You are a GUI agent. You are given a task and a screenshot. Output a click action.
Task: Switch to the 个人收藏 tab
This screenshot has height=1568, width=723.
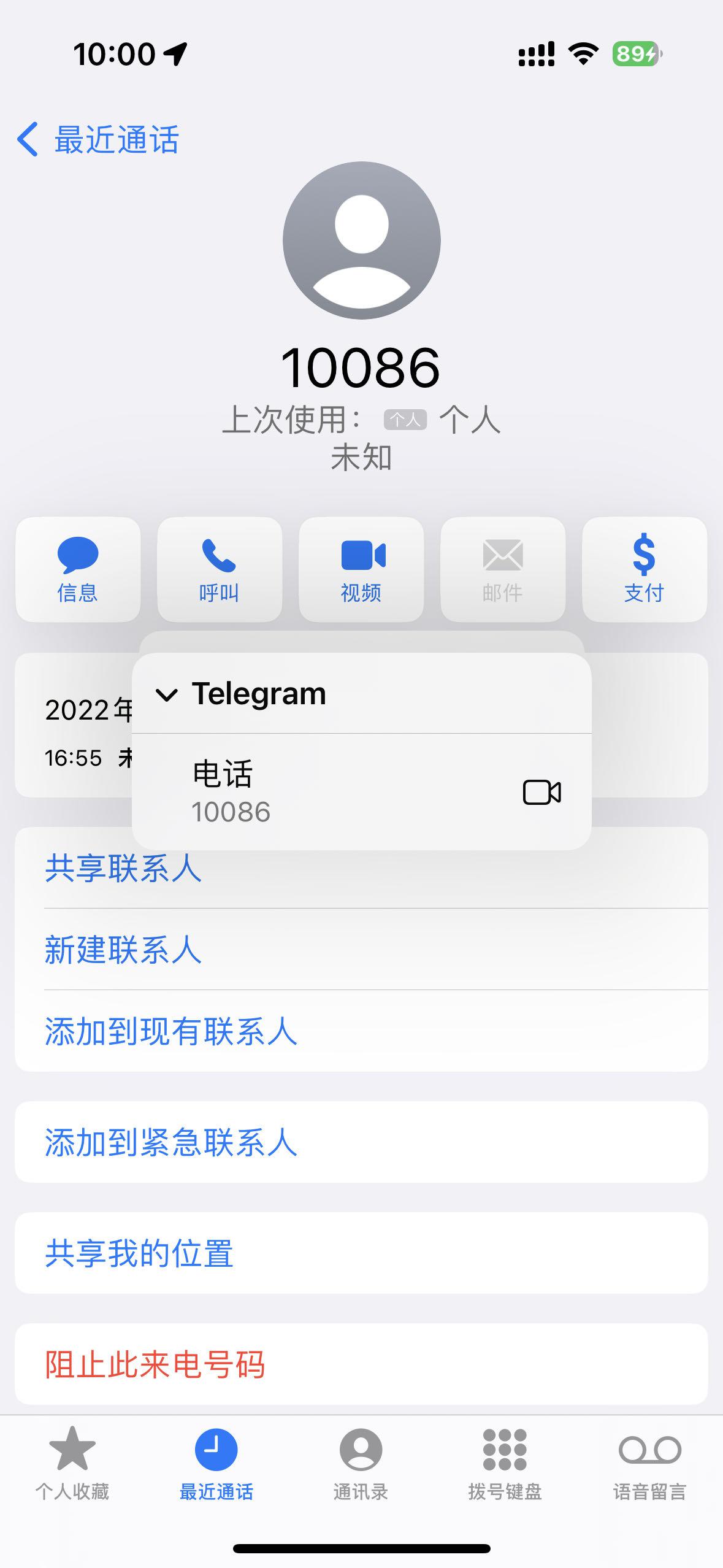pyautogui.click(x=72, y=1464)
